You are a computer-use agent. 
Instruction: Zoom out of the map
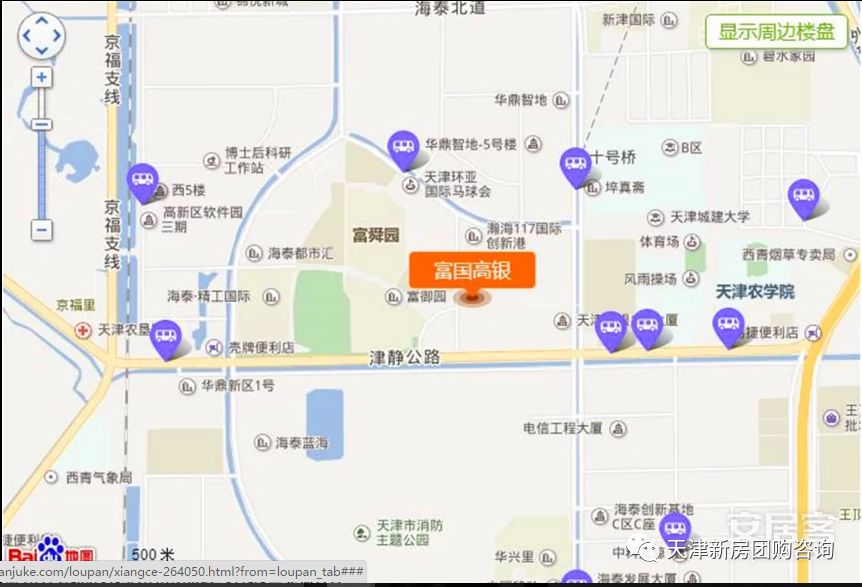click(x=41, y=229)
